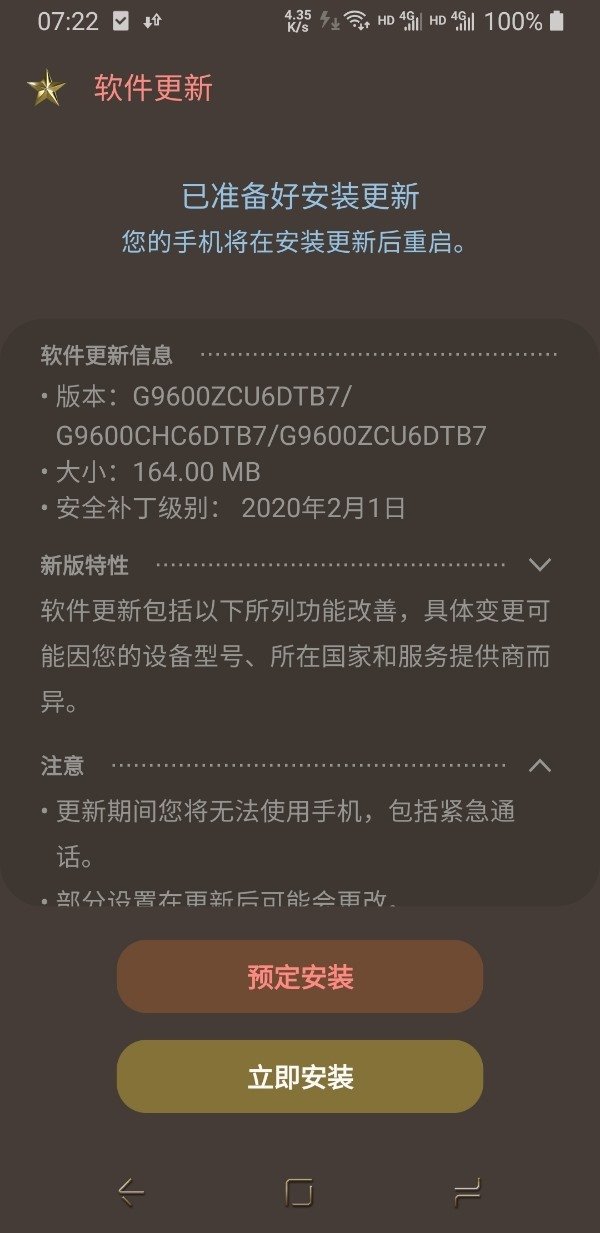The width and height of the screenshot is (600, 1233).
Task: Tap 立即安装 to install now
Action: 300,1077
